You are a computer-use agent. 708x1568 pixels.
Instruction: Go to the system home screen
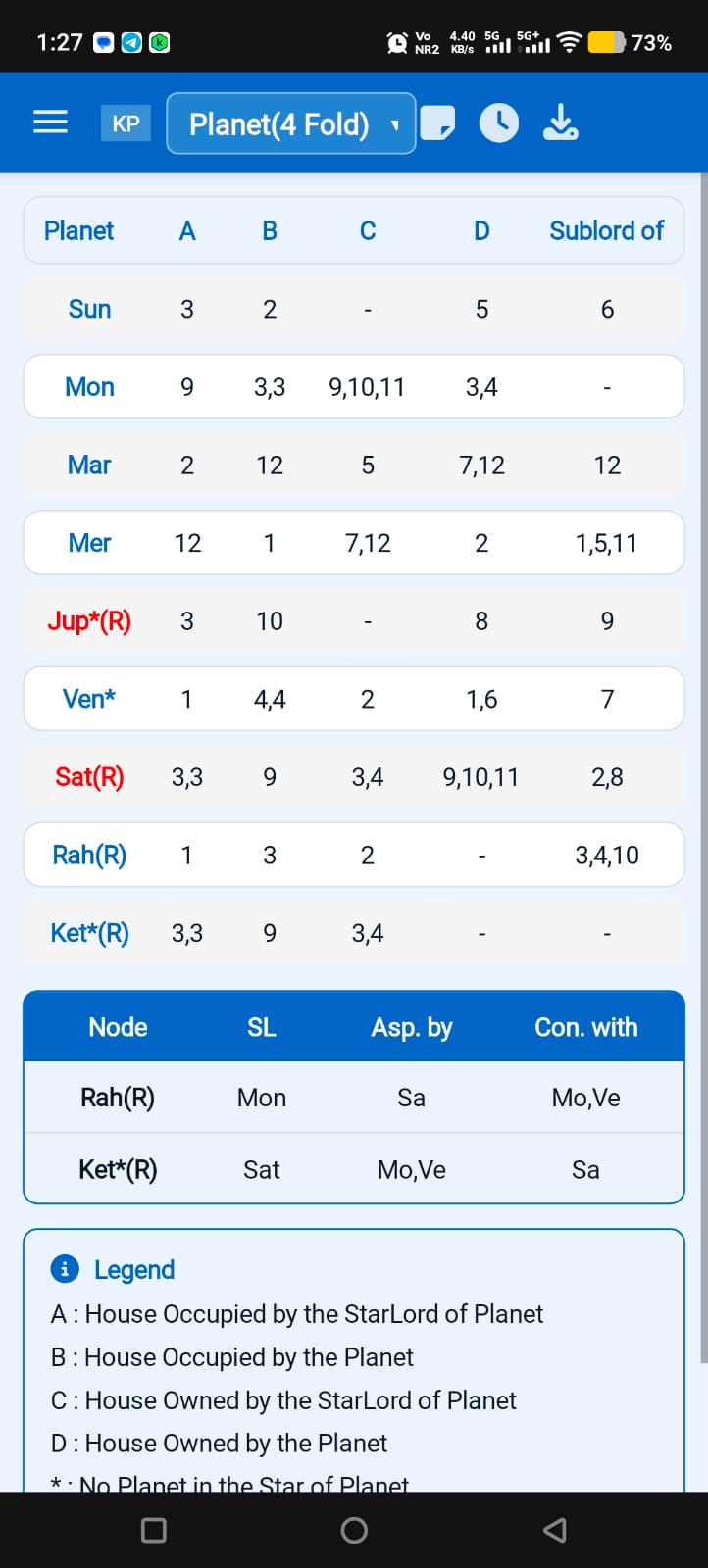point(354,1530)
